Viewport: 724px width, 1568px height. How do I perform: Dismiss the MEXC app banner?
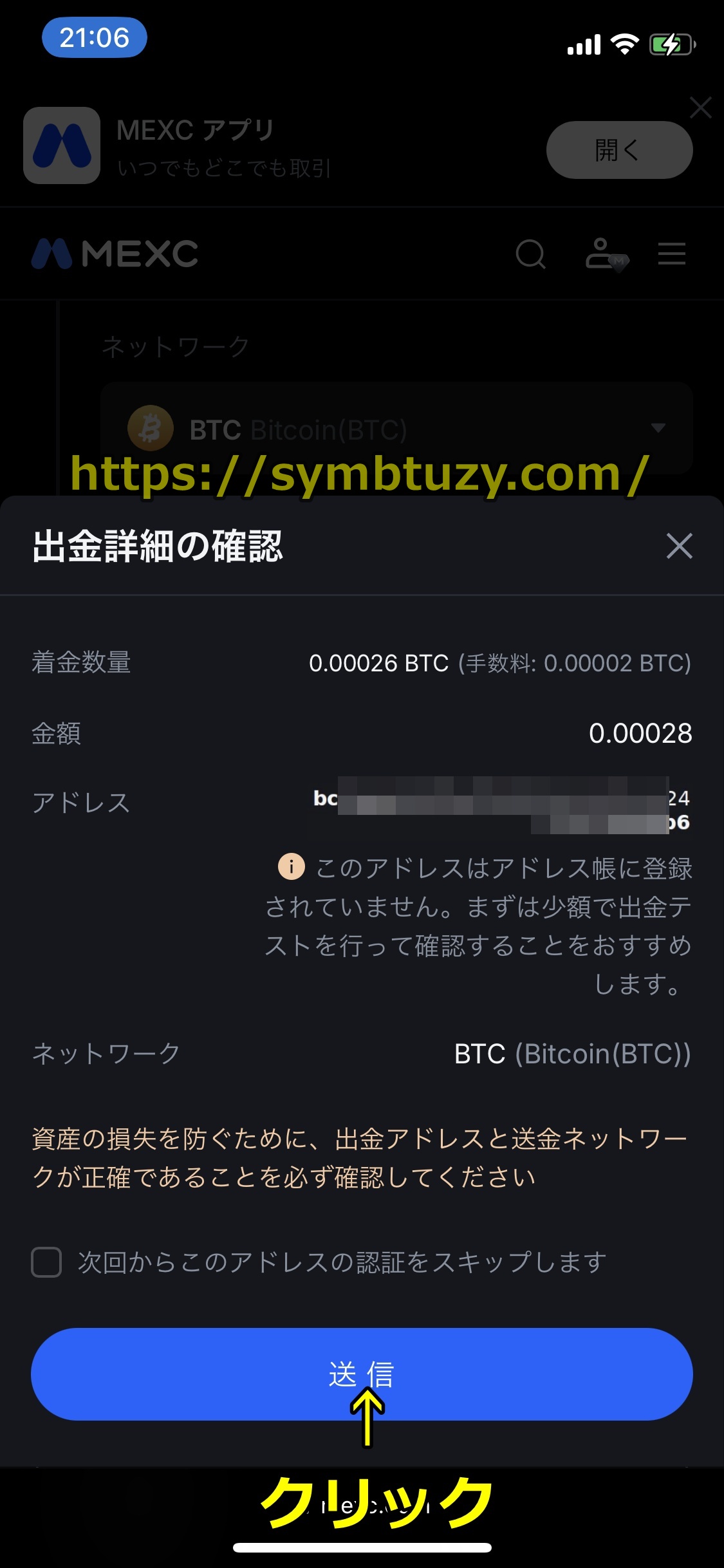[700, 107]
